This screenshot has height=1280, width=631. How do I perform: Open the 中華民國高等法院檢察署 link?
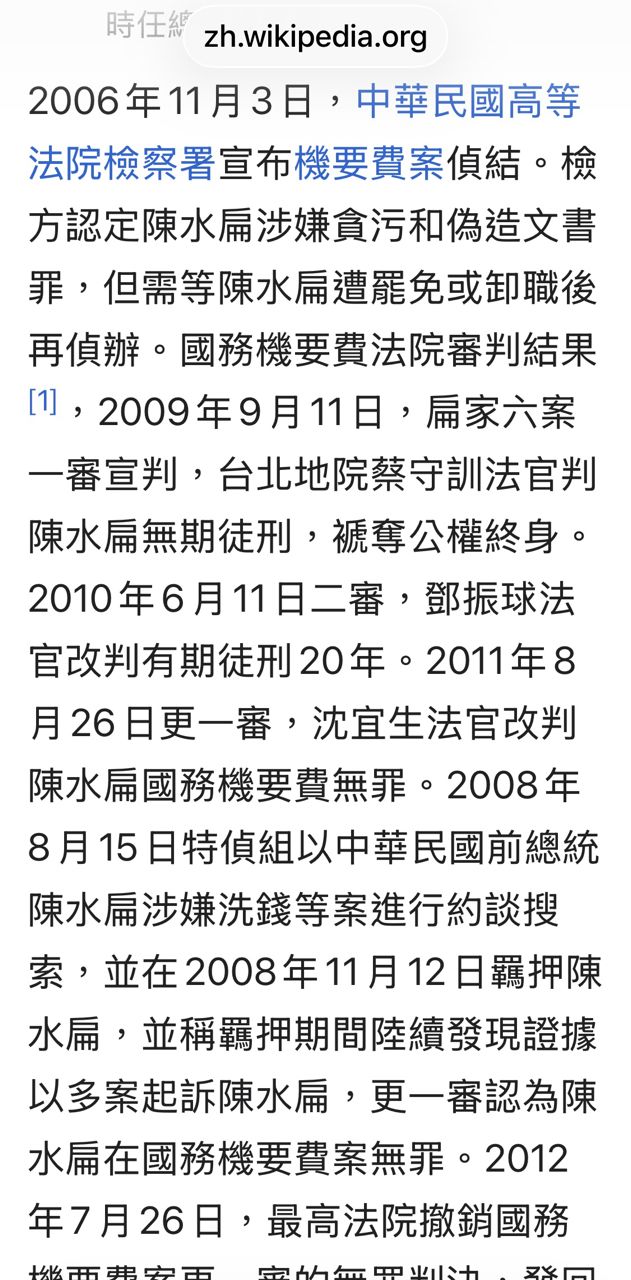click(467, 102)
